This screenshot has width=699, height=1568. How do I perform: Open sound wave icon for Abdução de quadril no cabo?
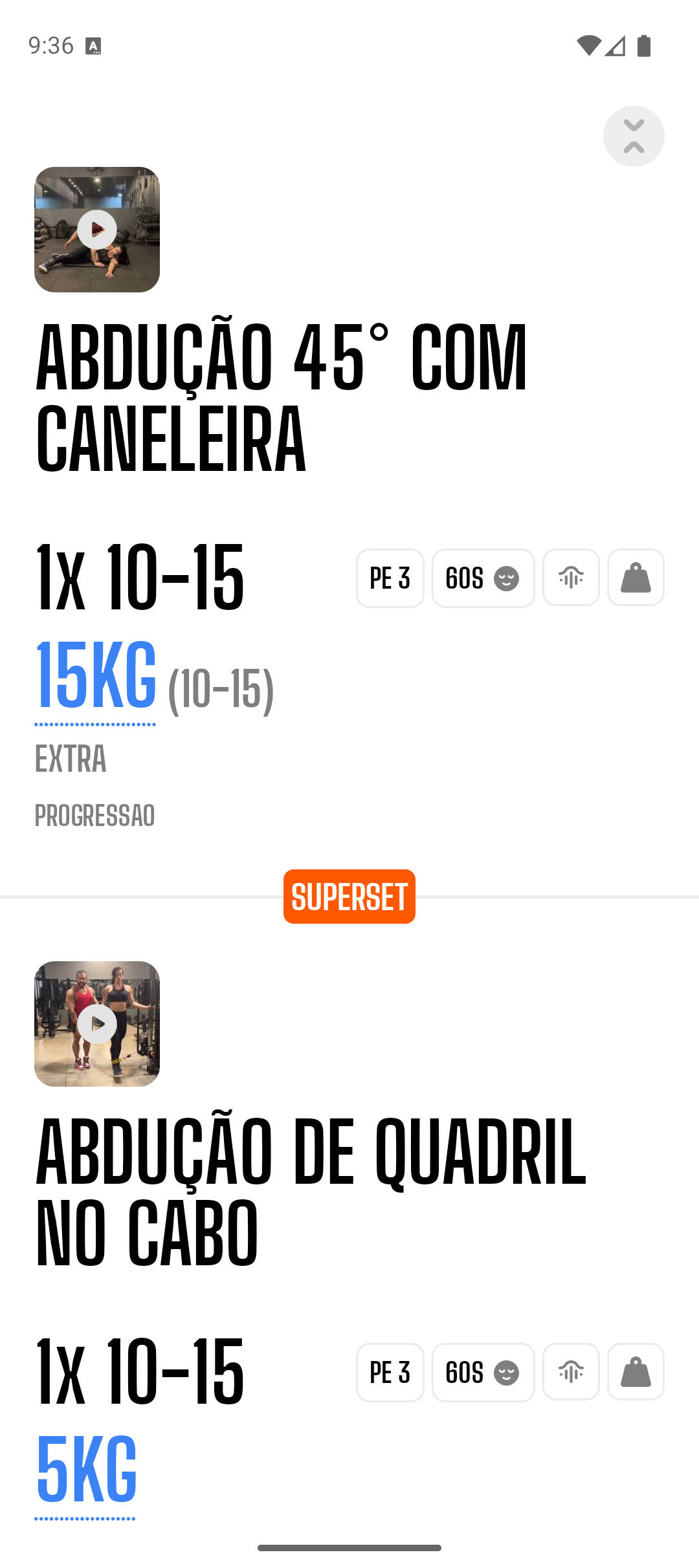571,1372
